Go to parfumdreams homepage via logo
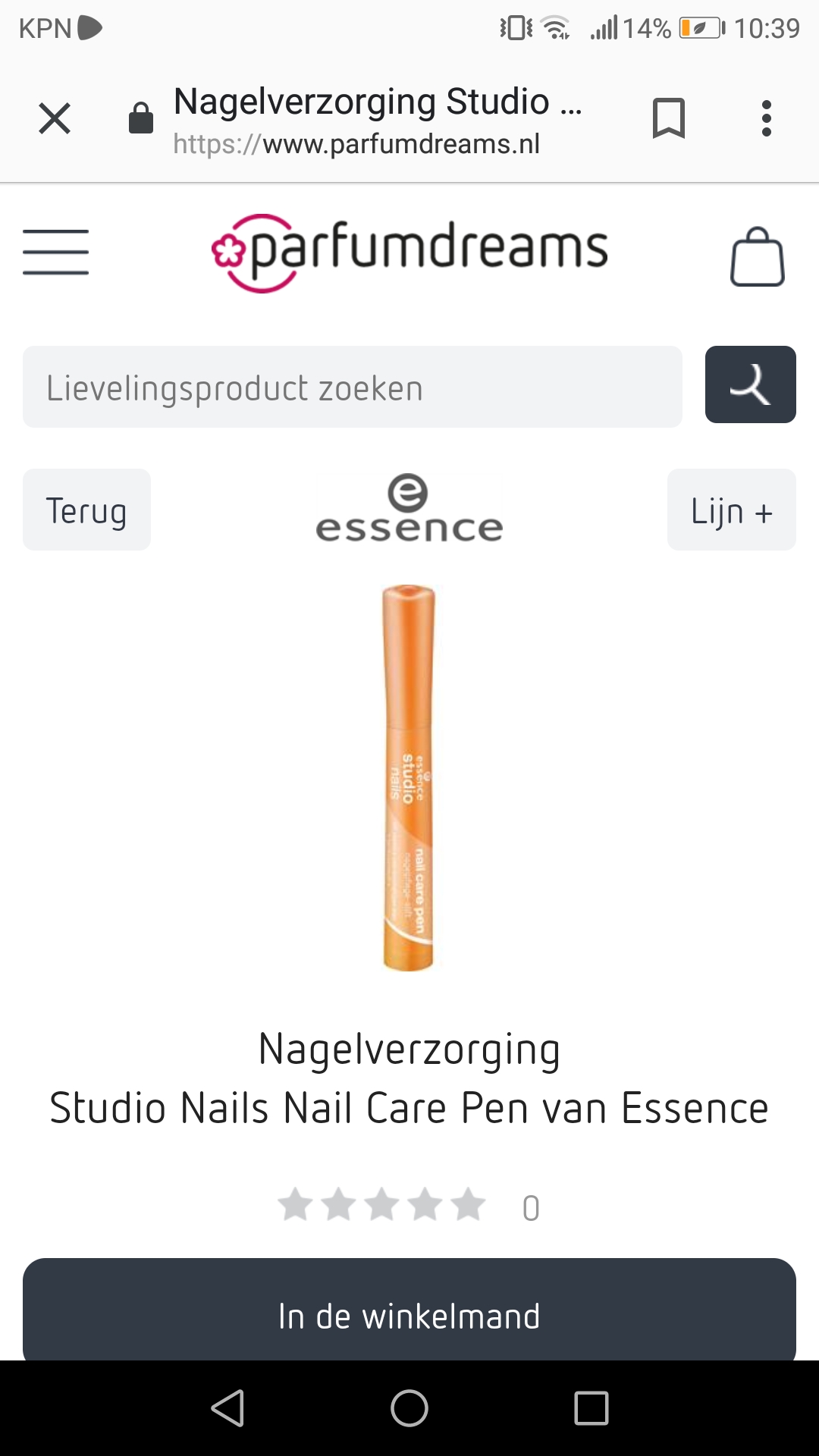This screenshot has height=1456, width=819. point(409,252)
